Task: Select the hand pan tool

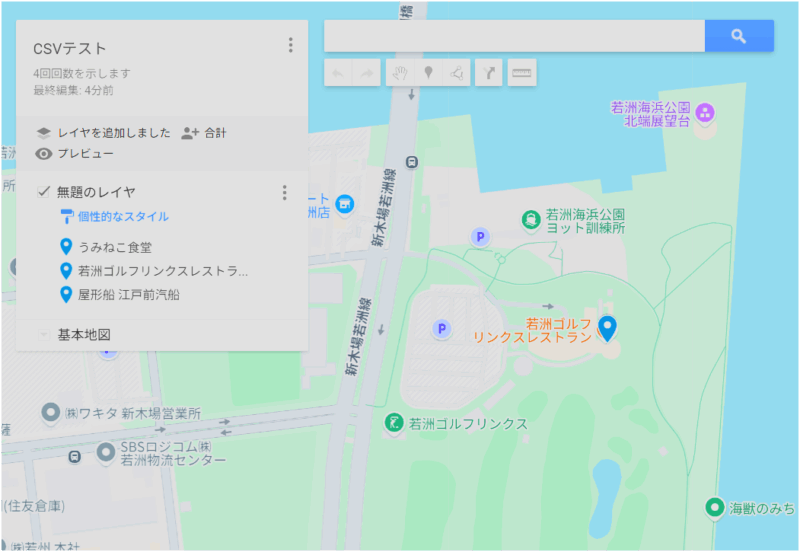Action: click(x=400, y=73)
